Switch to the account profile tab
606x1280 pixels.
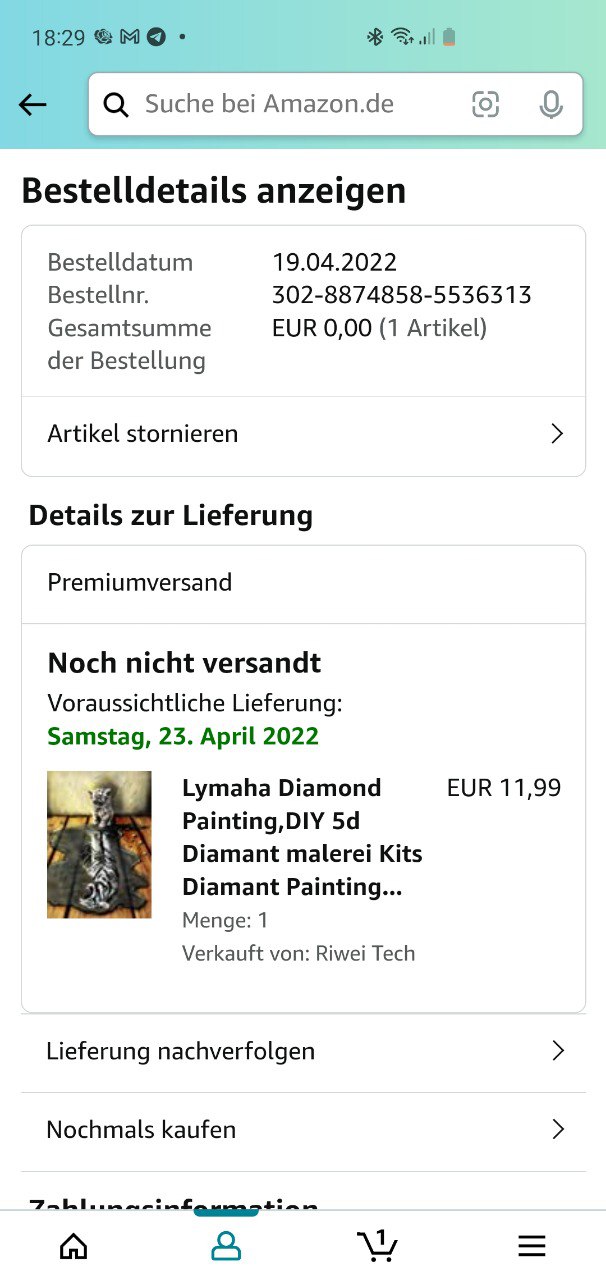226,1246
